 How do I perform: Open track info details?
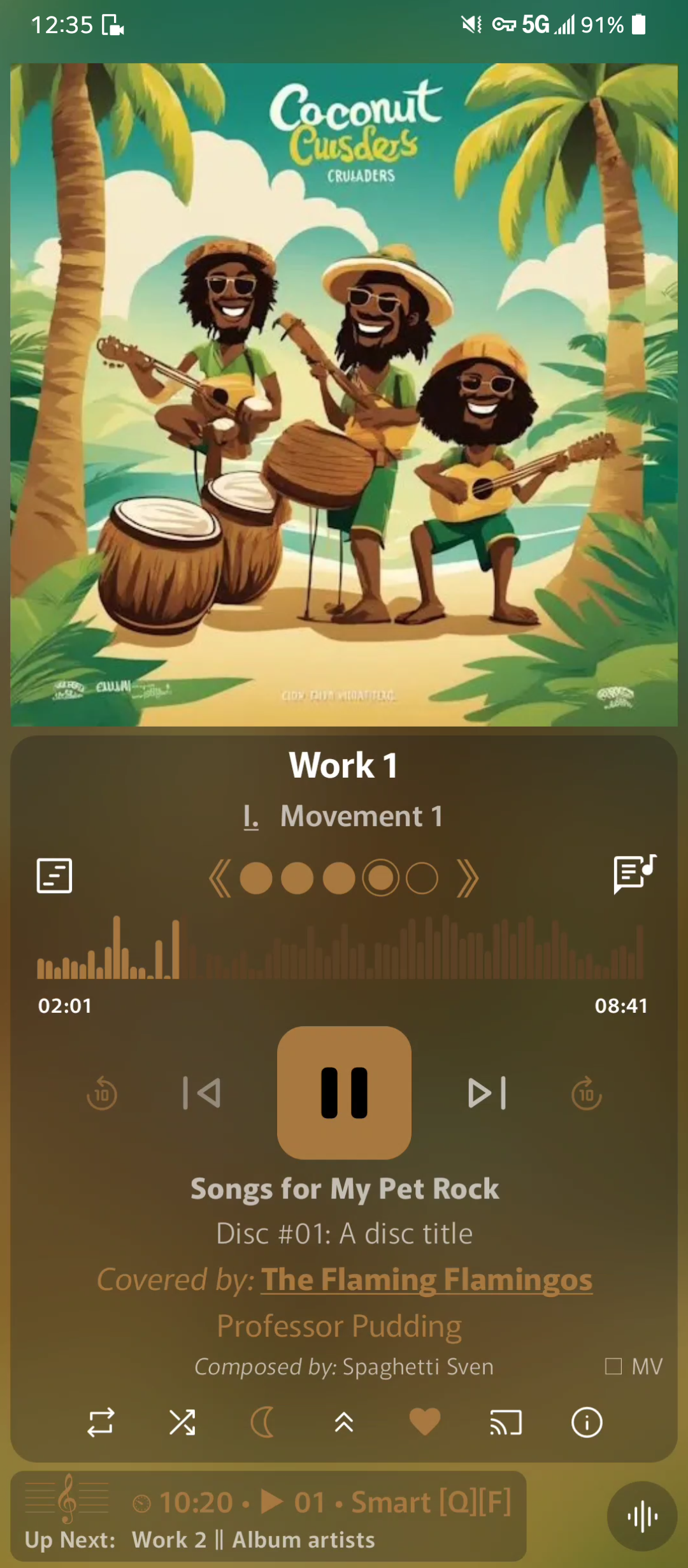(x=587, y=1422)
